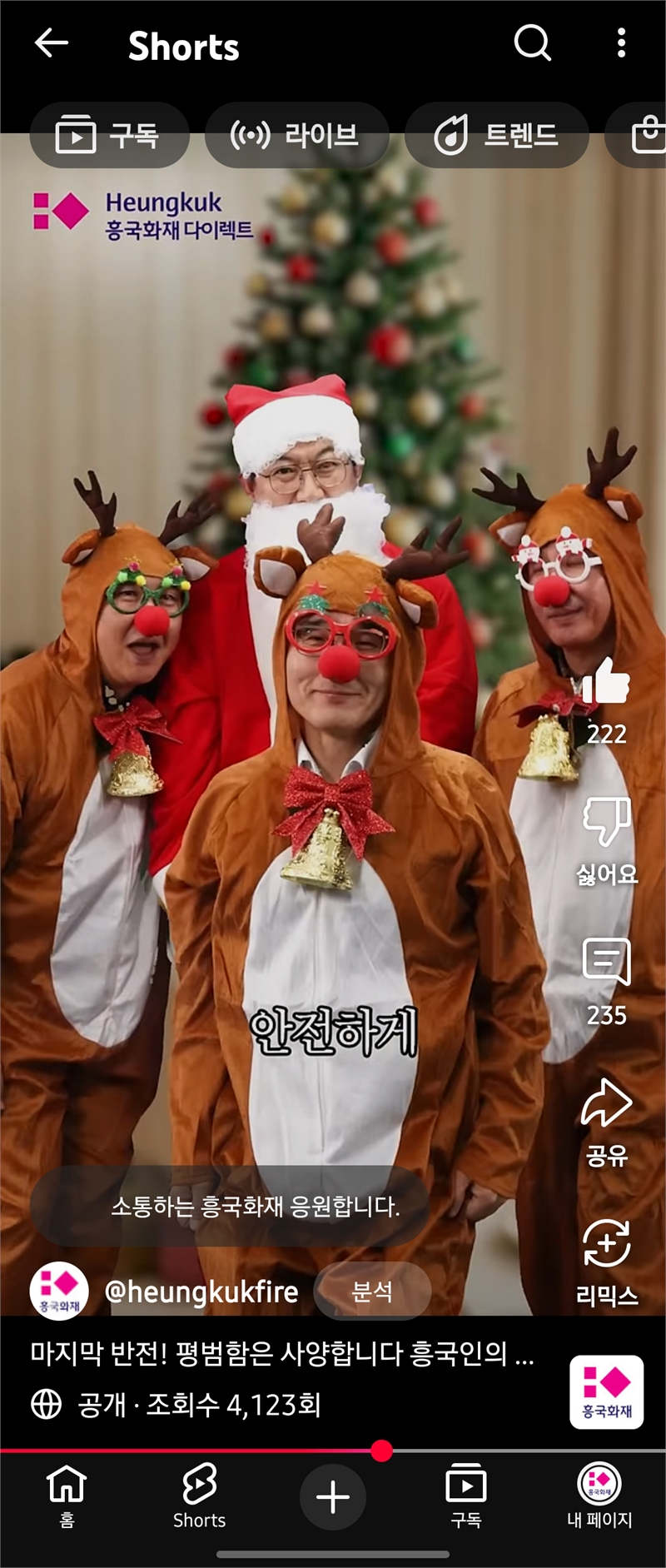Viewport: 666px width, 1568px height.
Task: Open the @heungkukfire channel
Action: point(201,1292)
